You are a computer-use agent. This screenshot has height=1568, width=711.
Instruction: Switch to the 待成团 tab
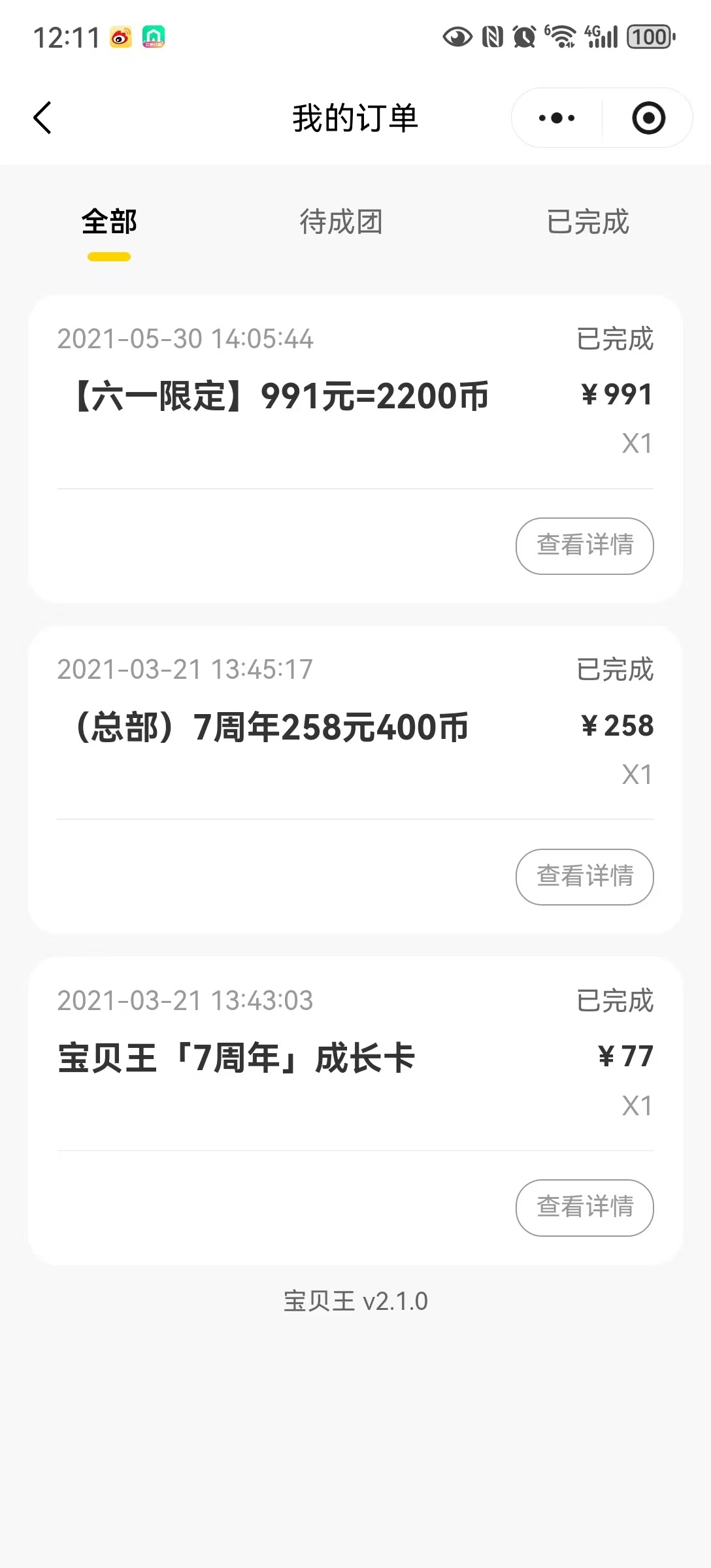click(x=341, y=222)
